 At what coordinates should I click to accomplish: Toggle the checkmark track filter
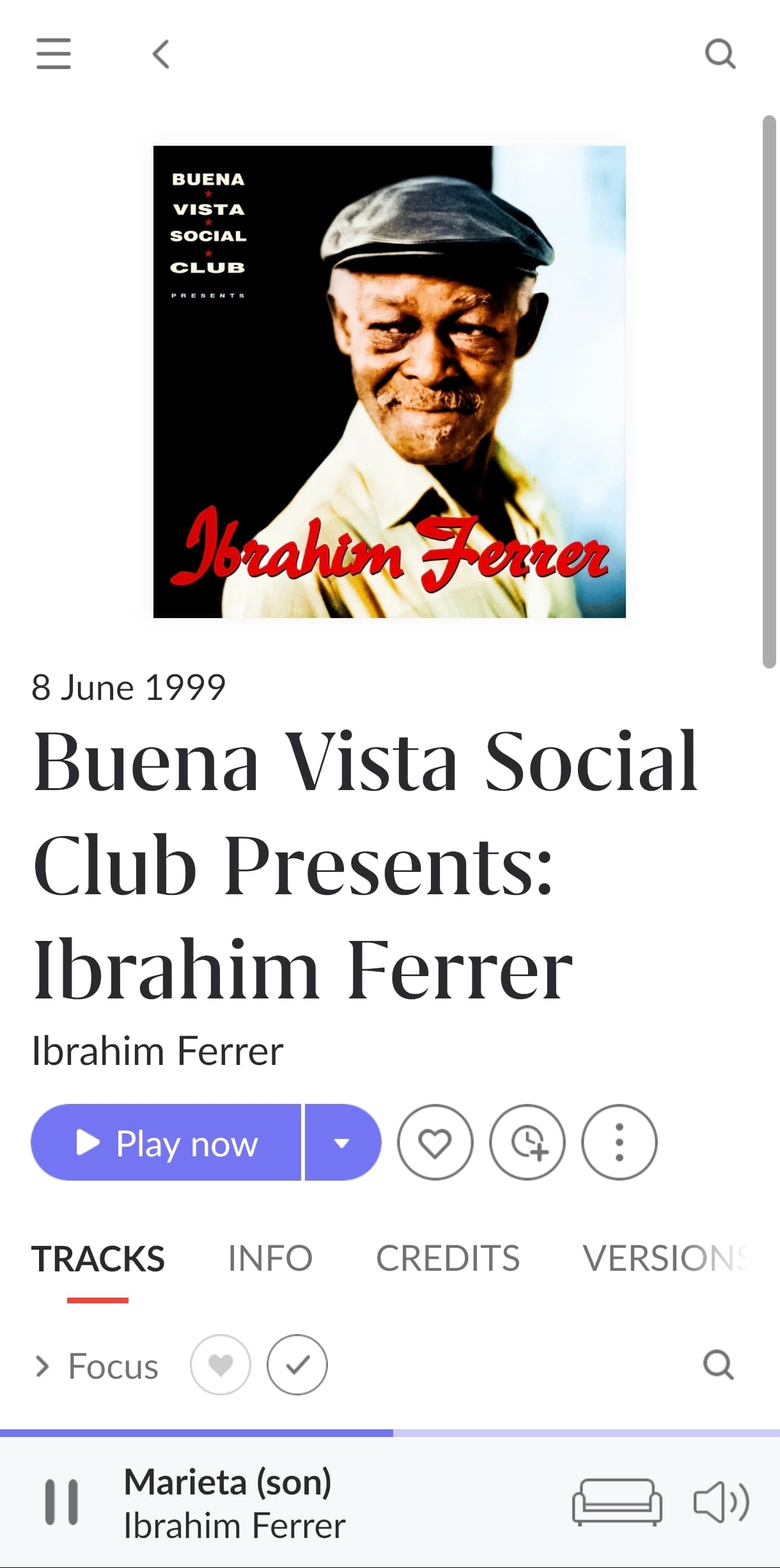click(297, 1365)
